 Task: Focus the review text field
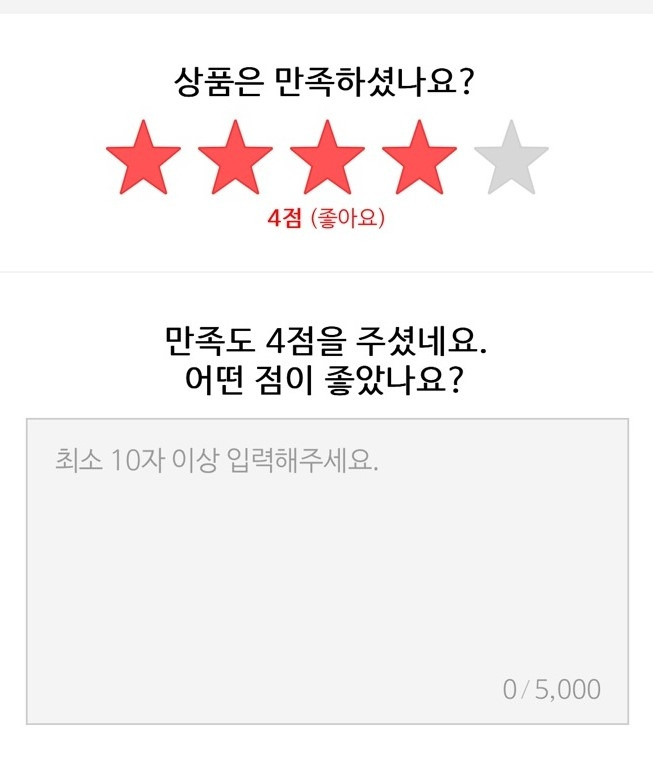coord(327,571)
